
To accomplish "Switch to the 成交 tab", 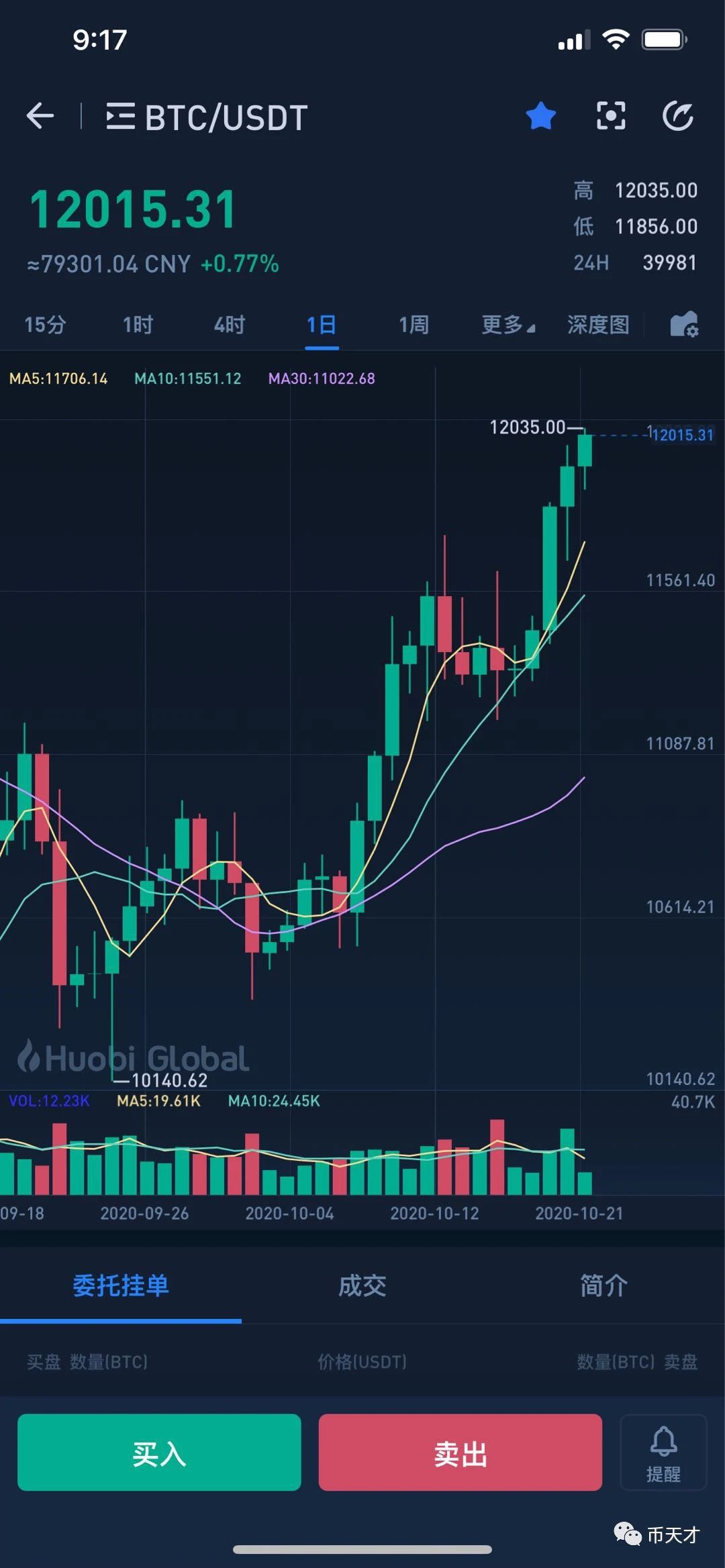I will [362, 1286].
